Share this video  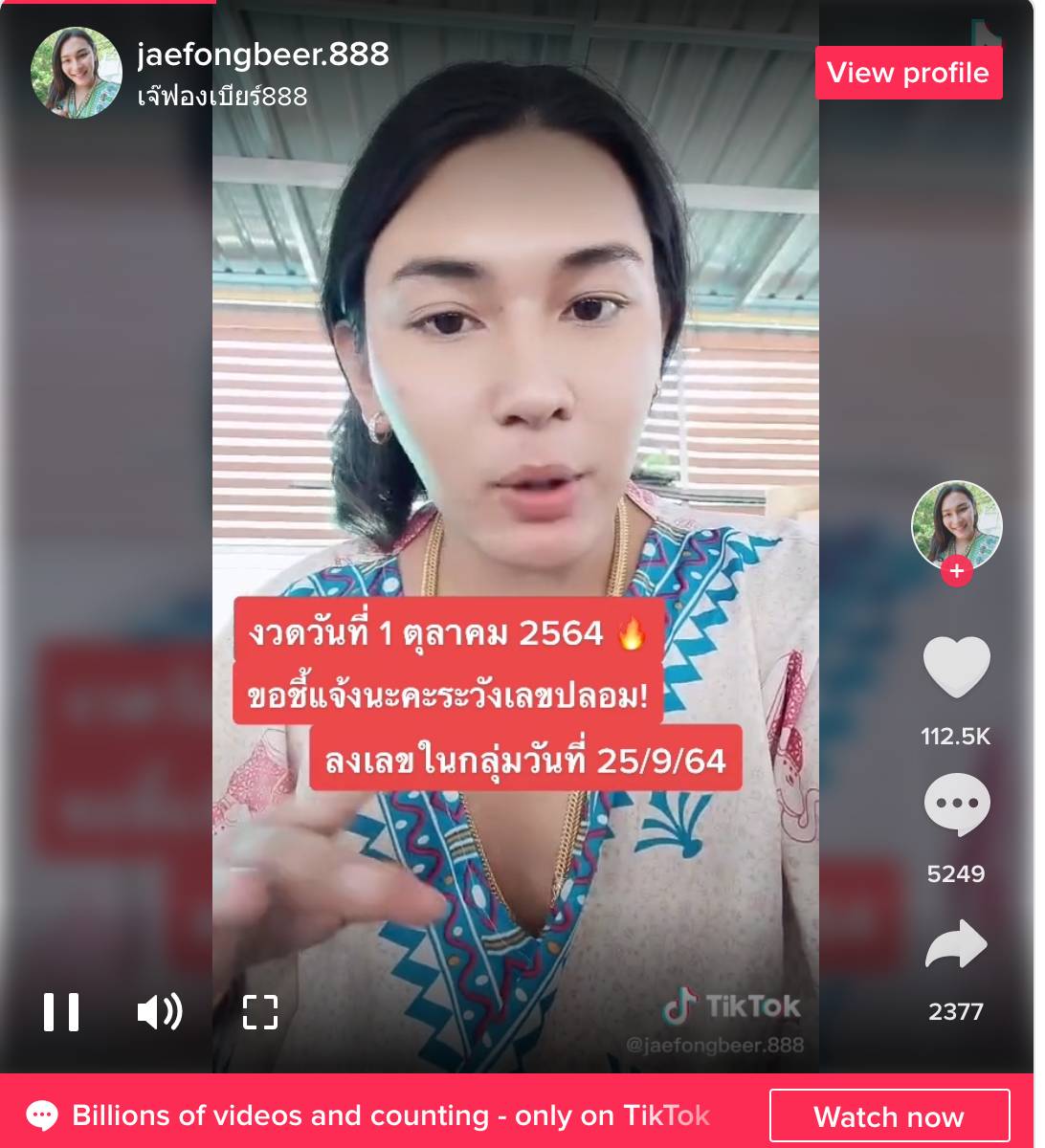tap(955, 945)
